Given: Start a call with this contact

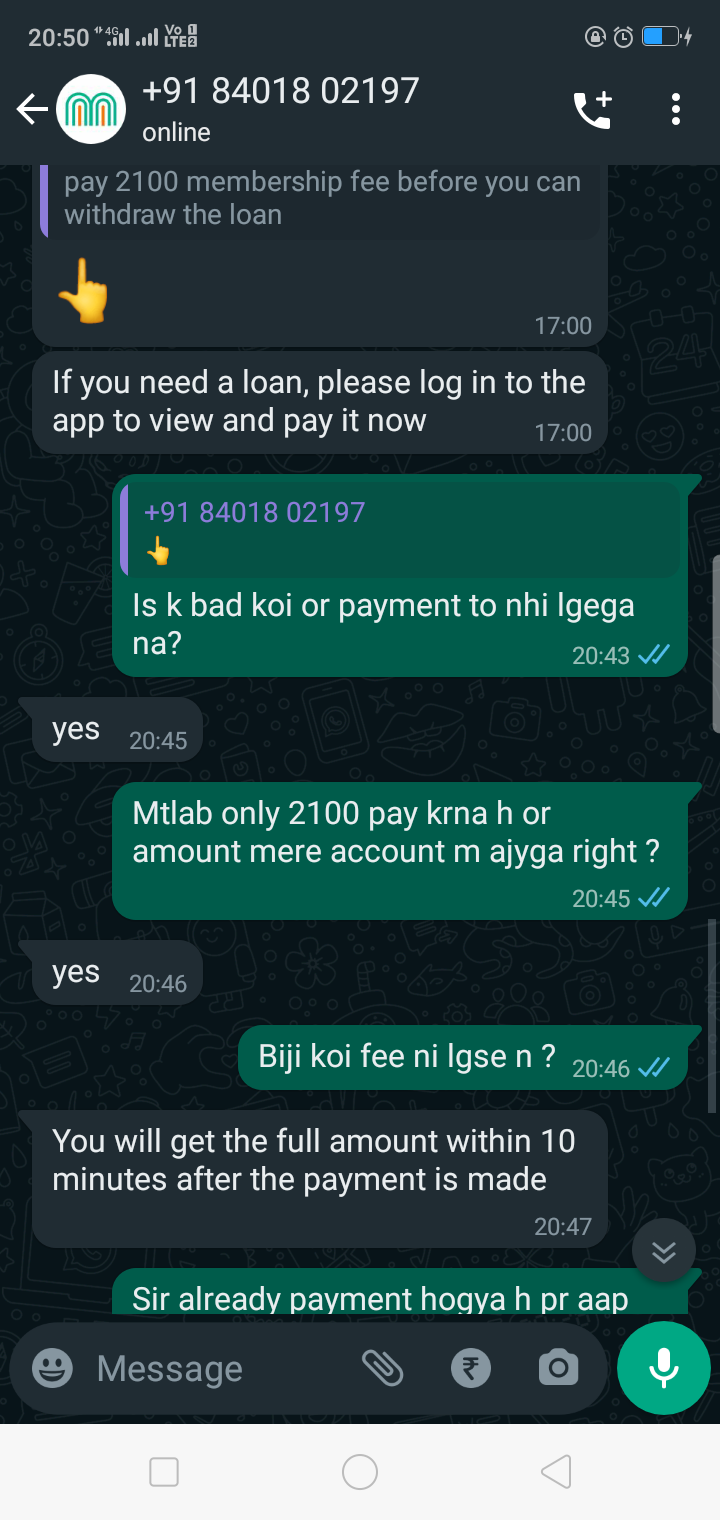Looking at the screenshot, I should click(592, 109).
